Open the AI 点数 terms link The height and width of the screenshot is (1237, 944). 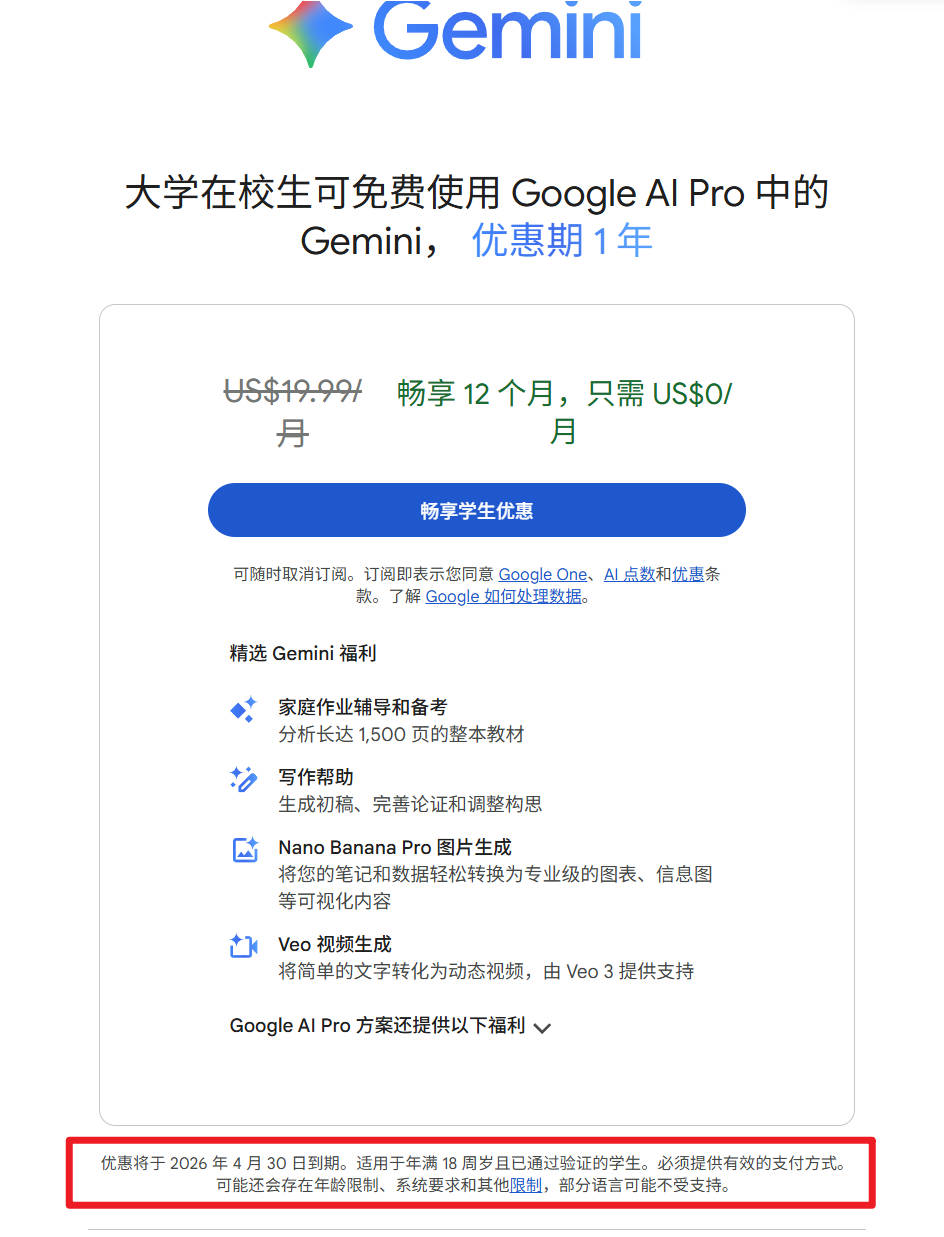pyautogui.click(x=629, y=574)
